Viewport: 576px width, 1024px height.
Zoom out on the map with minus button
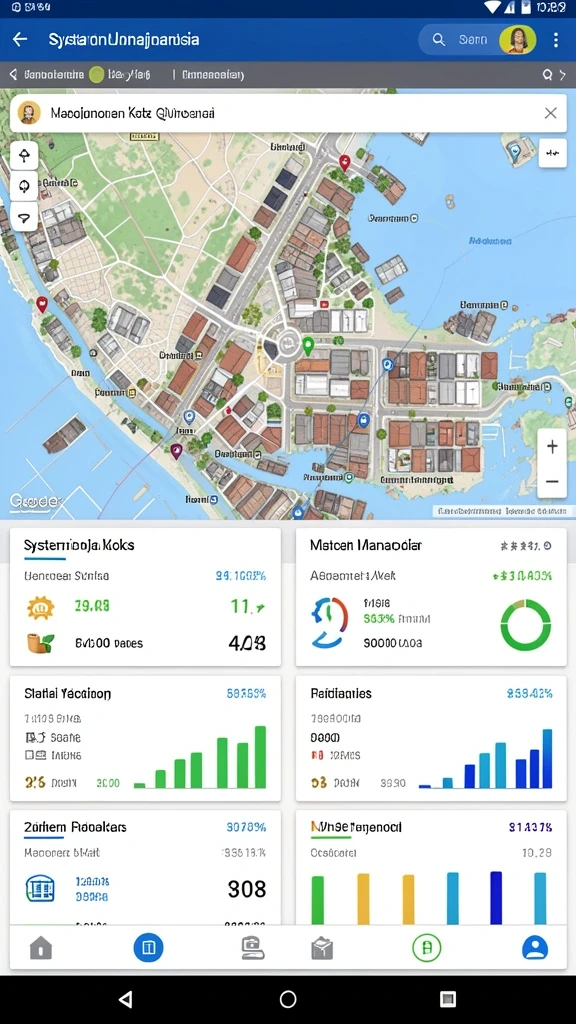[552, 482]
